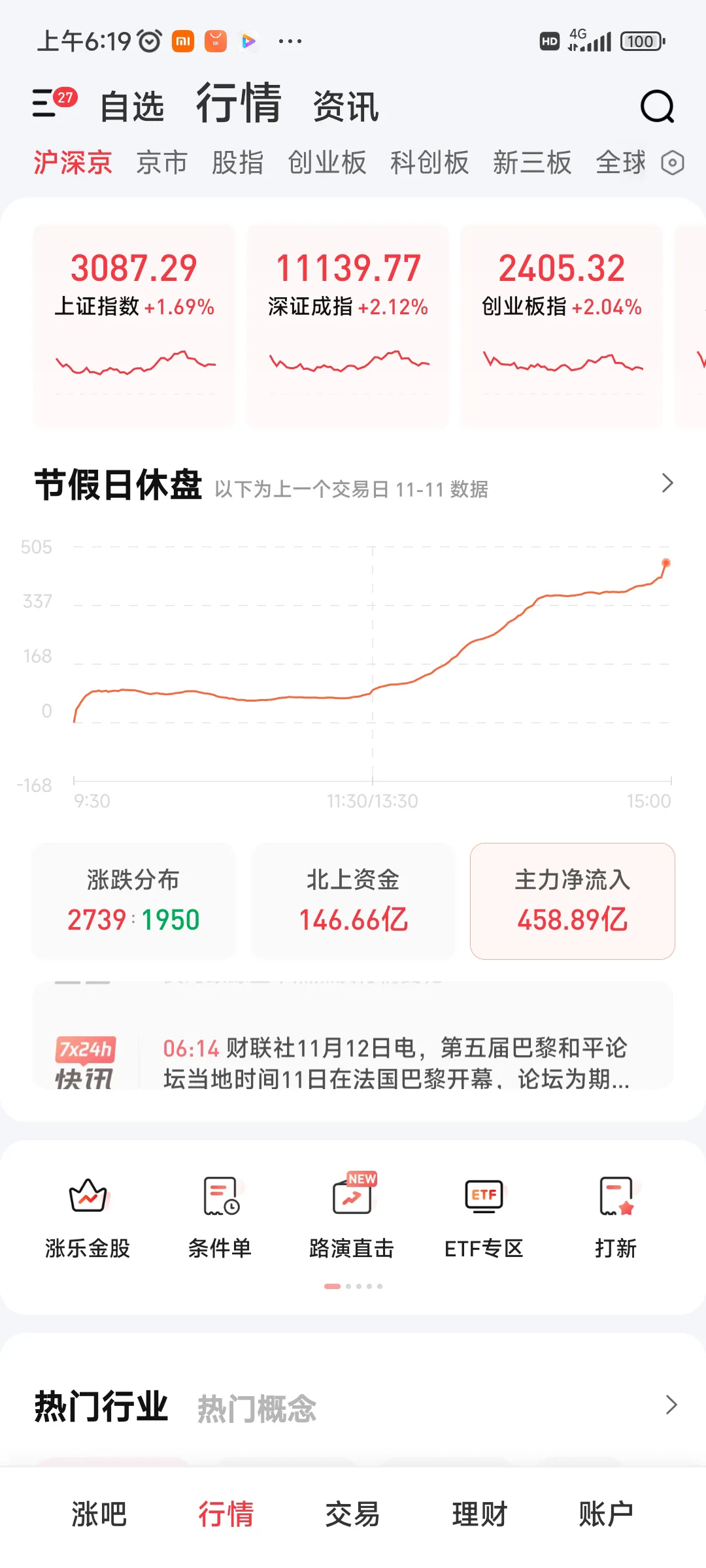Select the 创业板 market tab
The image size is (706, 1568).
point(327,163)
